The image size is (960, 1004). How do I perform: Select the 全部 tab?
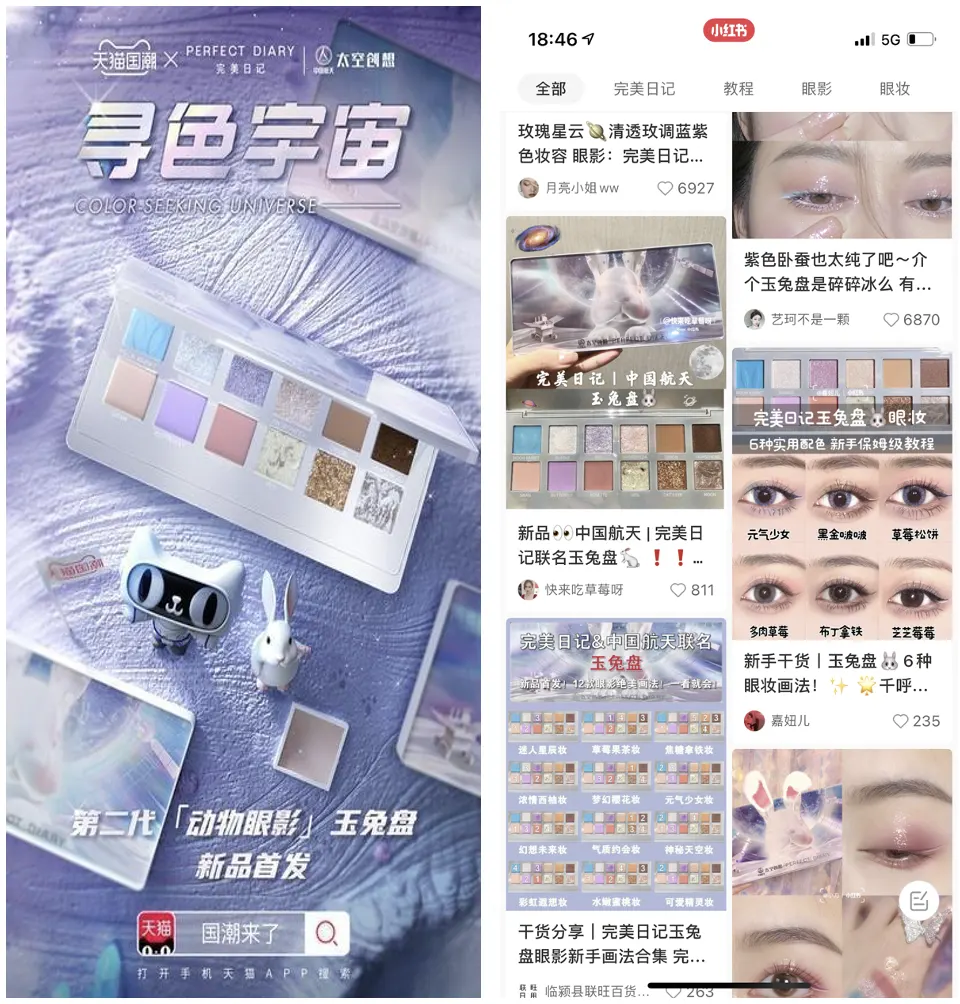(551, 89)
